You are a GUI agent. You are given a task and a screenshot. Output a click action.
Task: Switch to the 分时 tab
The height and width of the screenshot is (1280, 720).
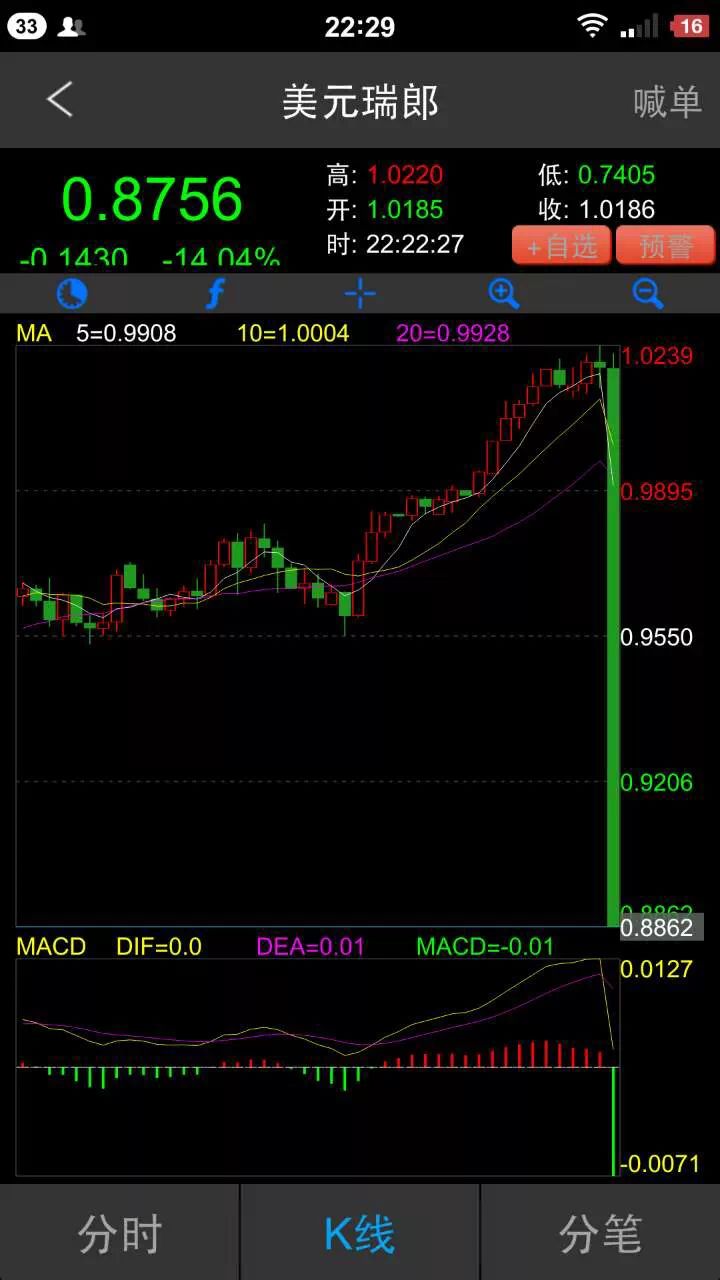120,1233
